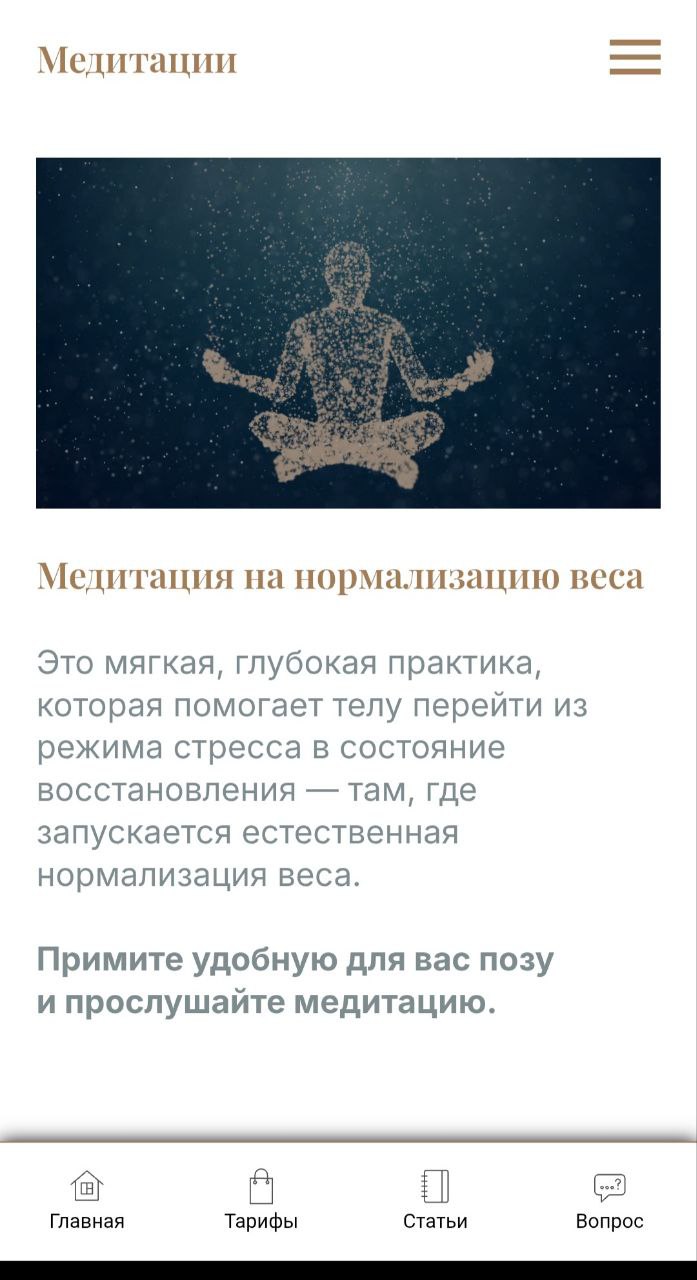Open the hamburger menu
This screenshot has width=697, height=1280.
[x=635, y=57]
